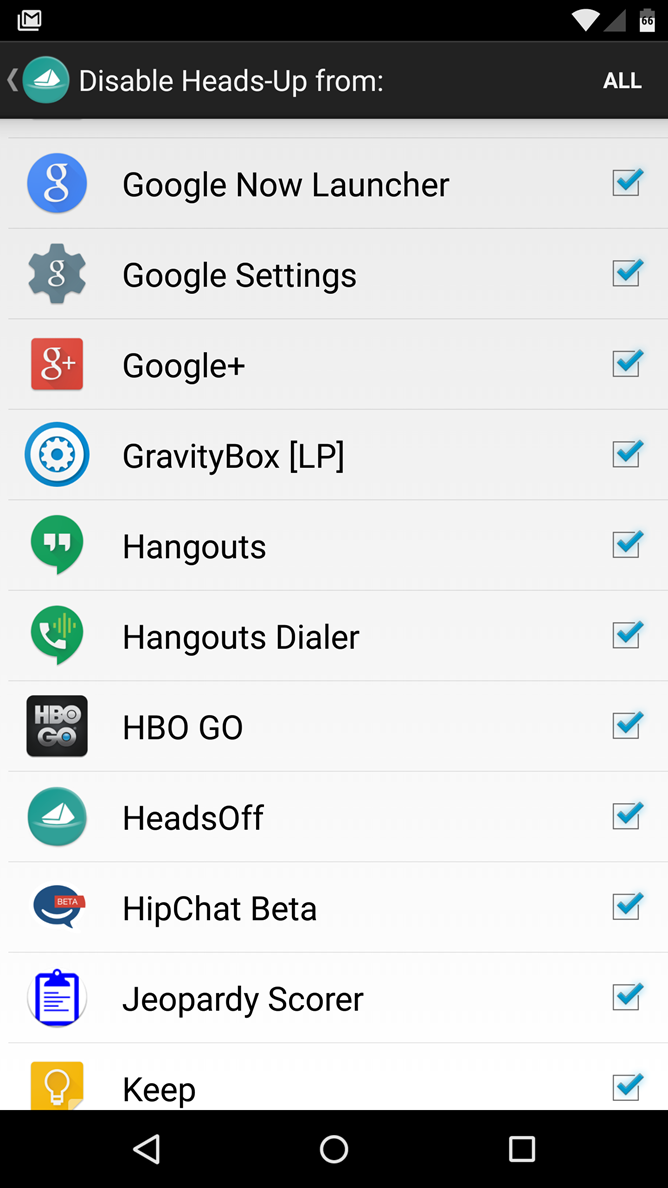Toggle the HBO GO checkbox
The image size is (668, 1188).
click(626, 726)
